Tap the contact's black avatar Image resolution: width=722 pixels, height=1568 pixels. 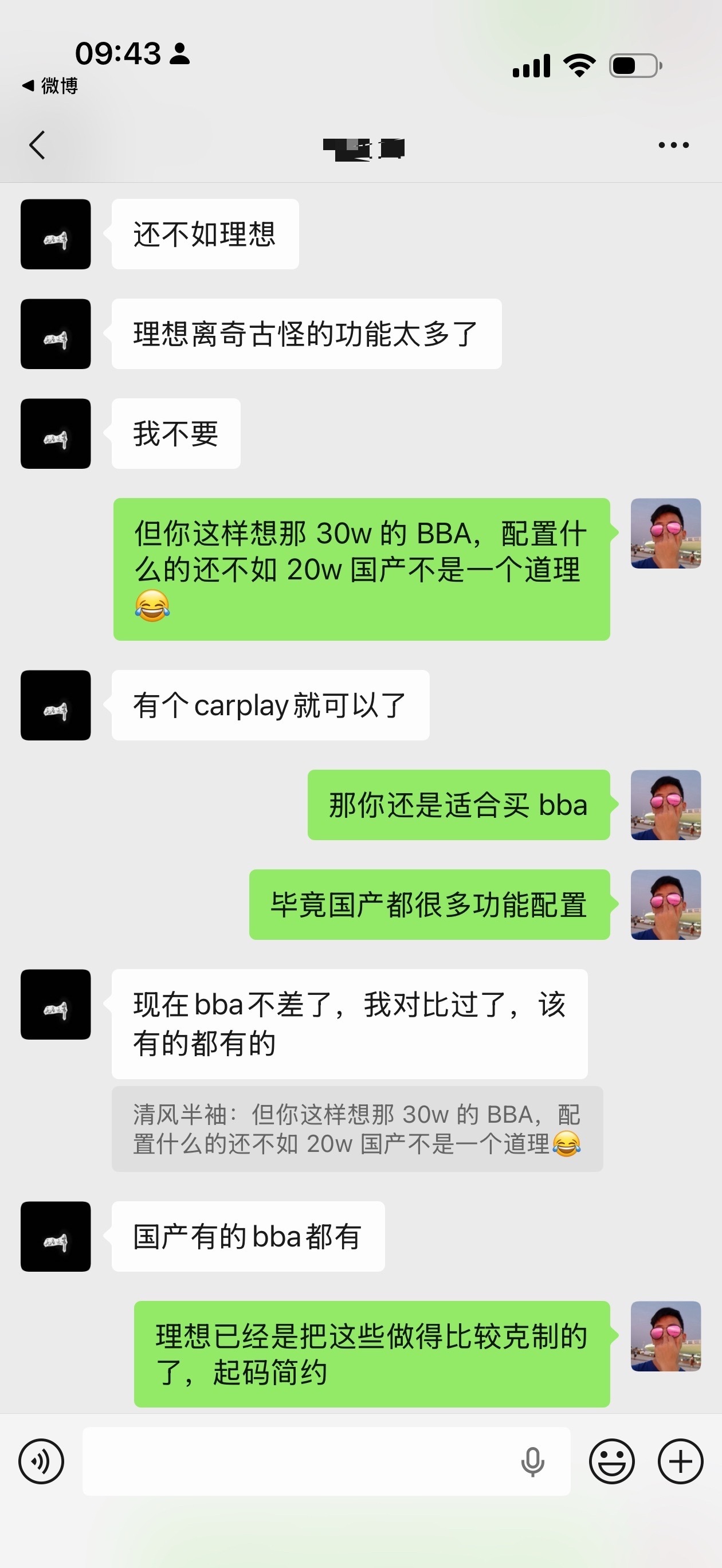click(x=55, y=234)
